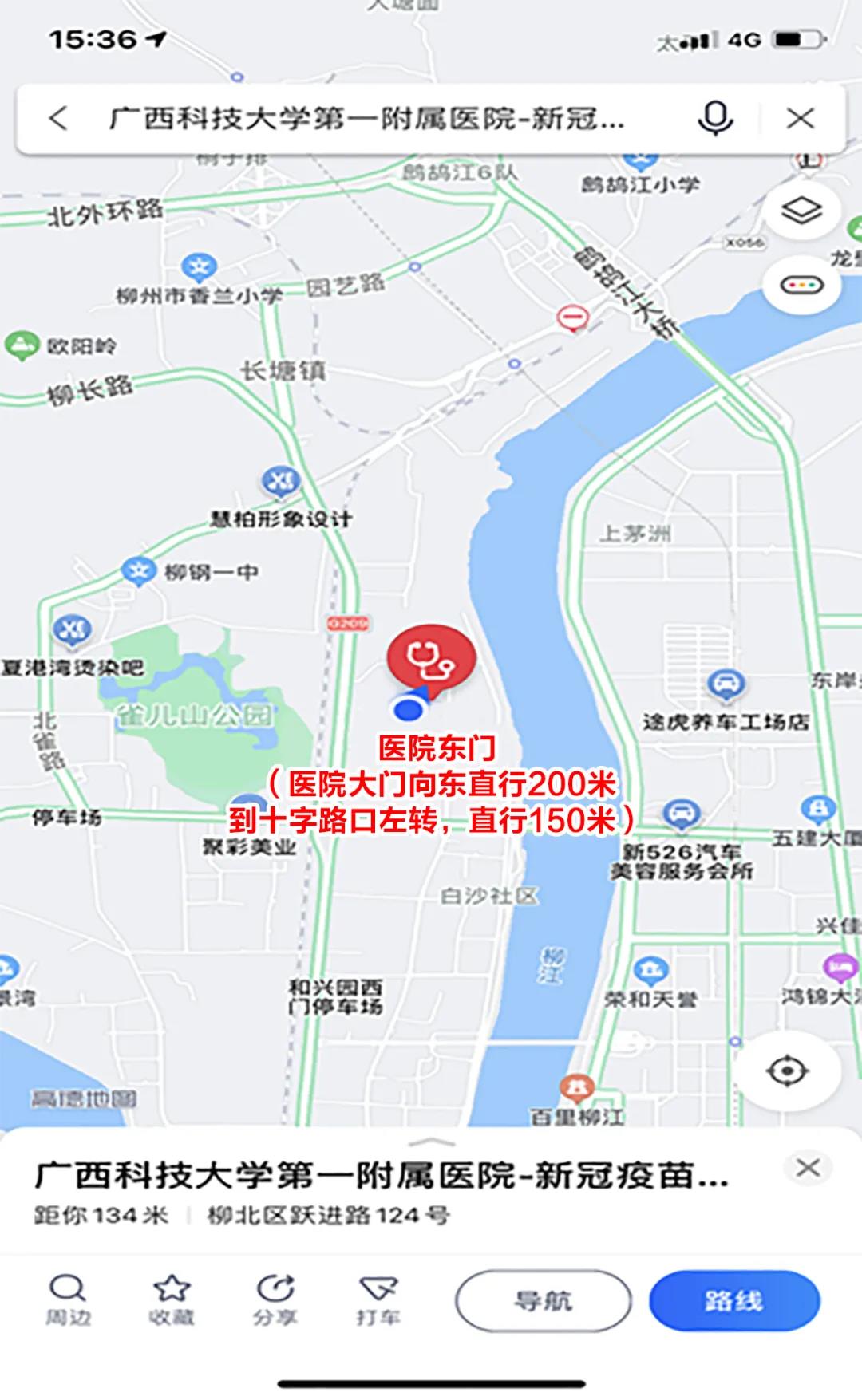This screenshot has width=862, height=1400.
Task: Share this location via 分享
Action: (275, 1300)
